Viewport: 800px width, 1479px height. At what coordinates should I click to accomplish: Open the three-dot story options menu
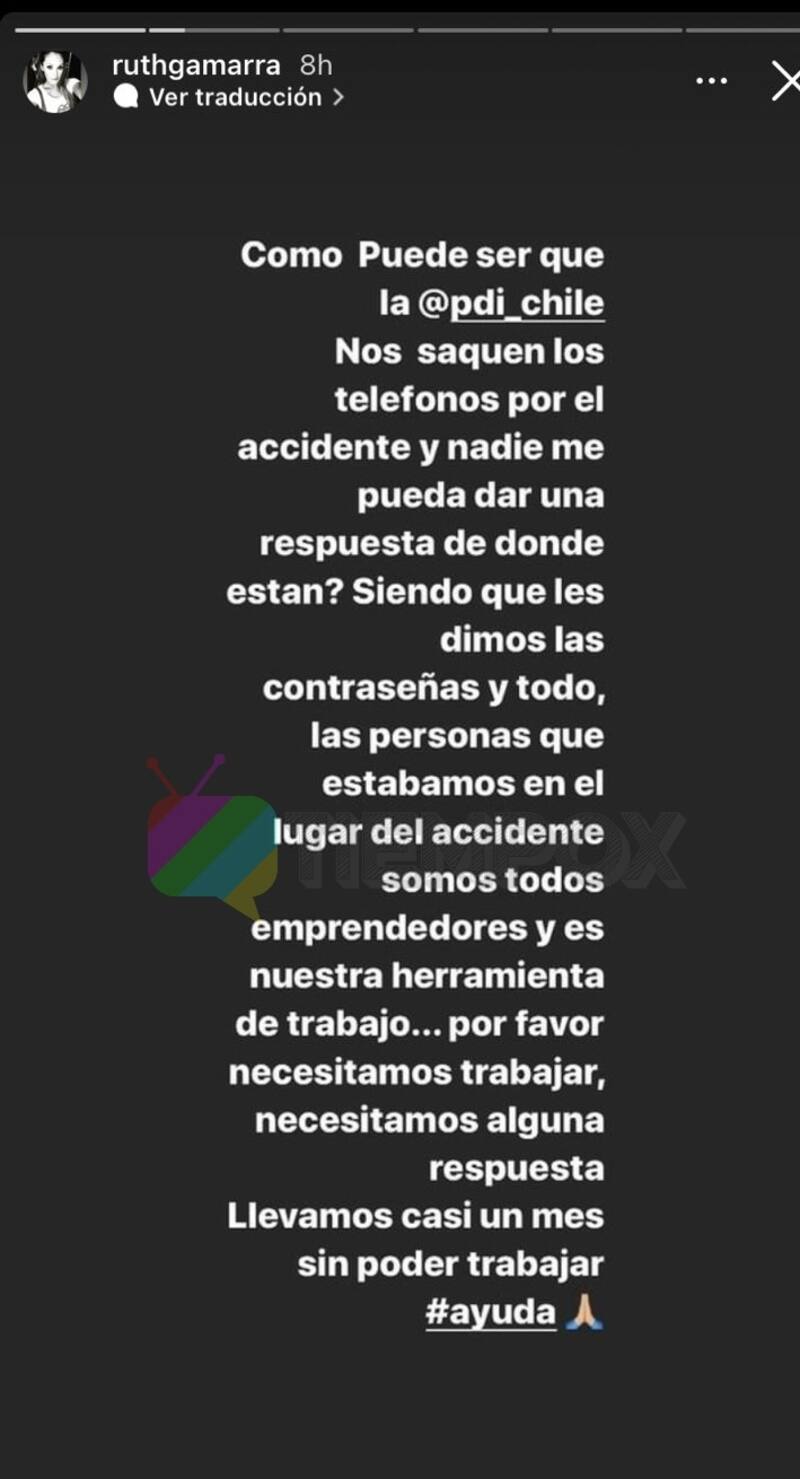711,81
